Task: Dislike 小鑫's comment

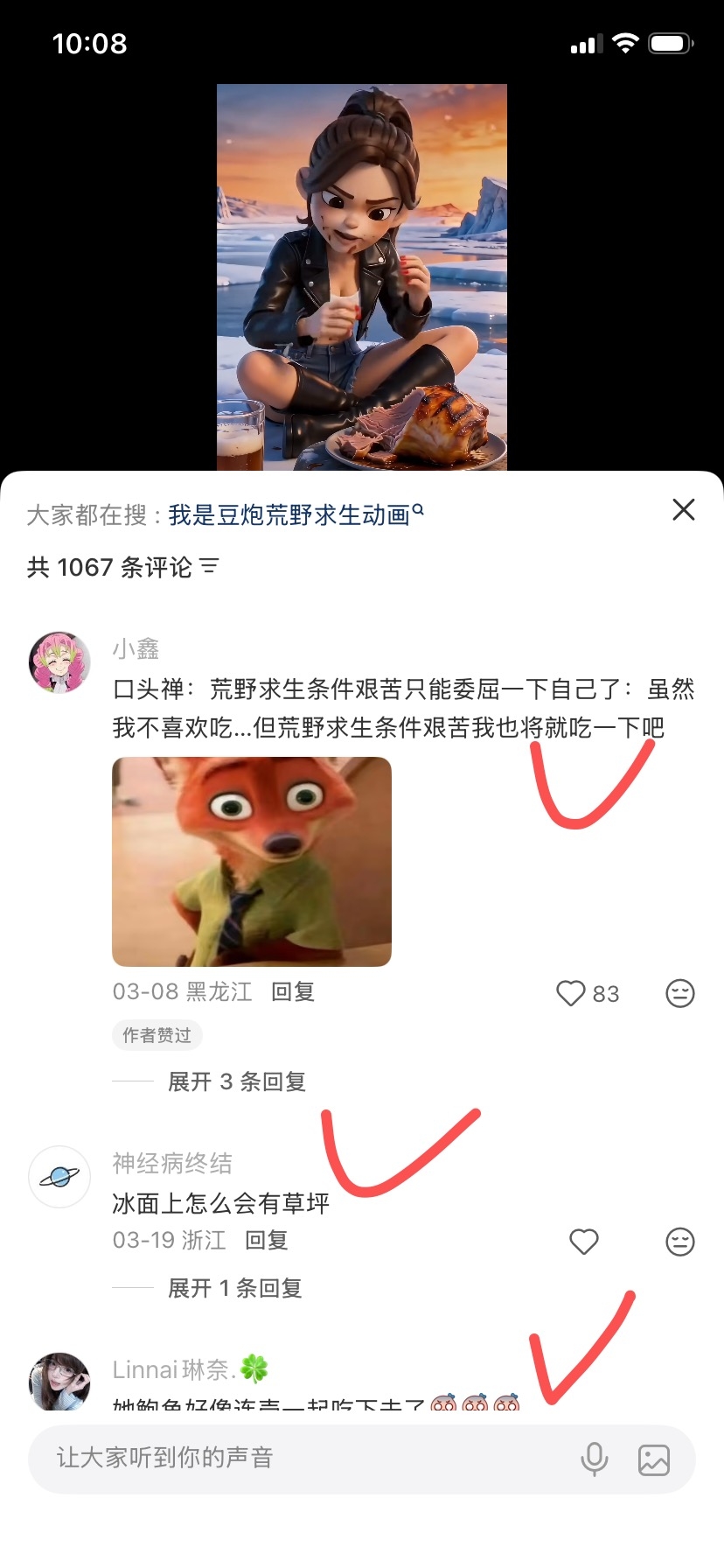Action: (679, 993)
